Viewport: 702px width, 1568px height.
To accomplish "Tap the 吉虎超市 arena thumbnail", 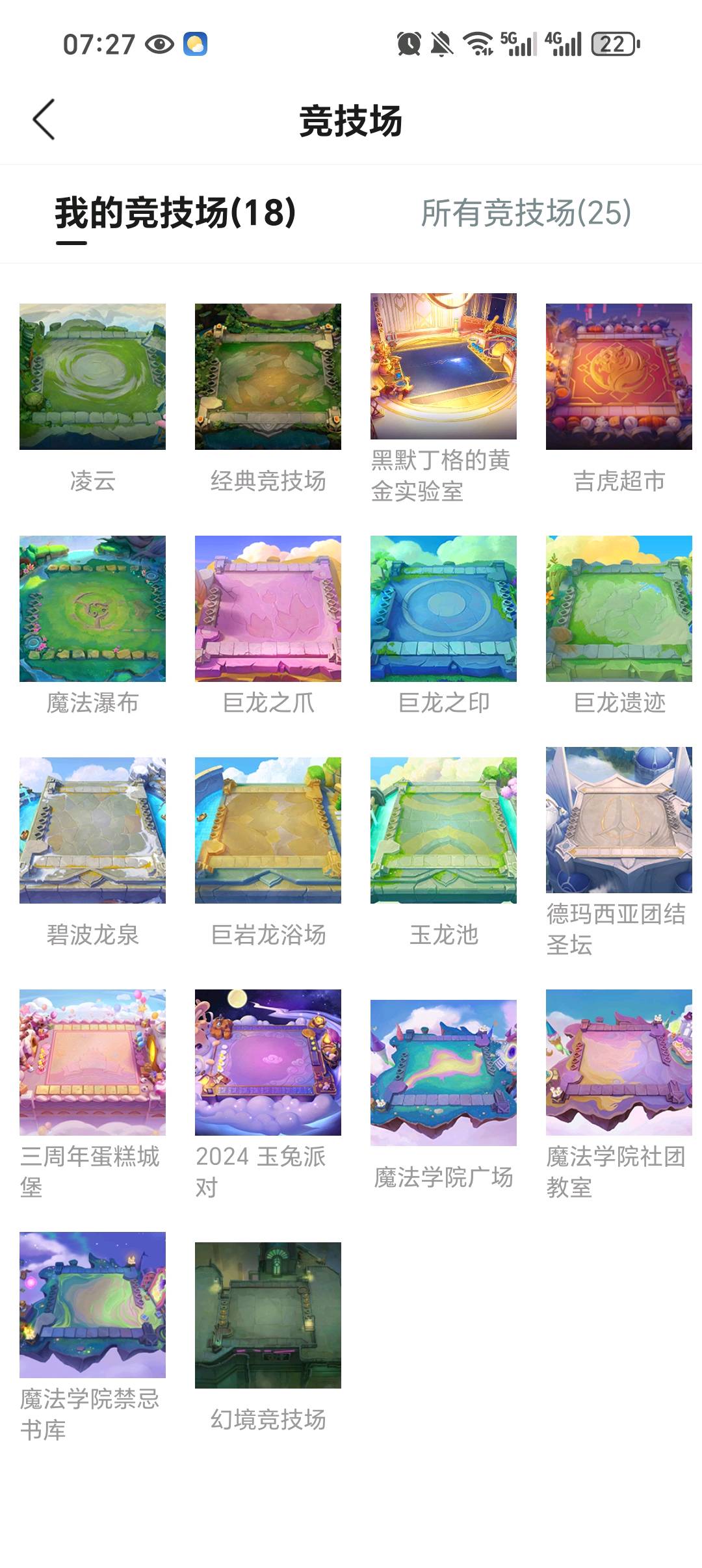I will click(619, 376).
